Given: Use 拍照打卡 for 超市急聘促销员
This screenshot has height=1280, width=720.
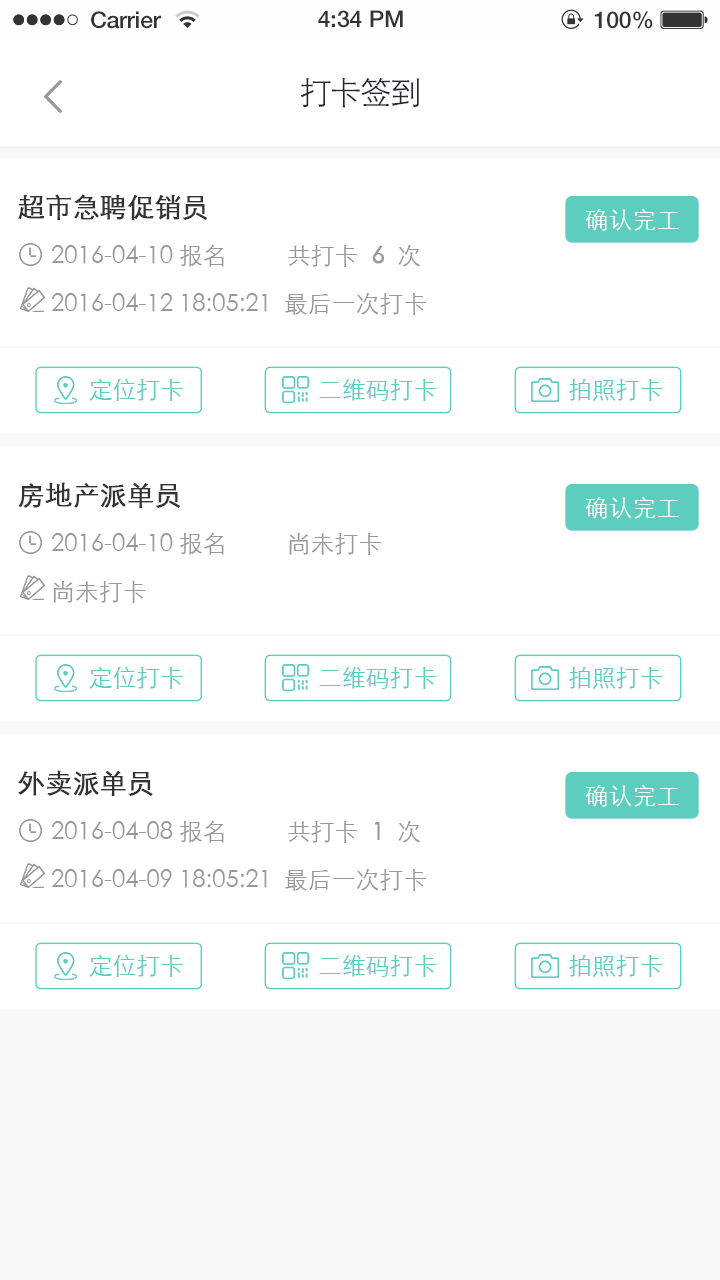Looking at the screenshot, I should tap(597, 390).
